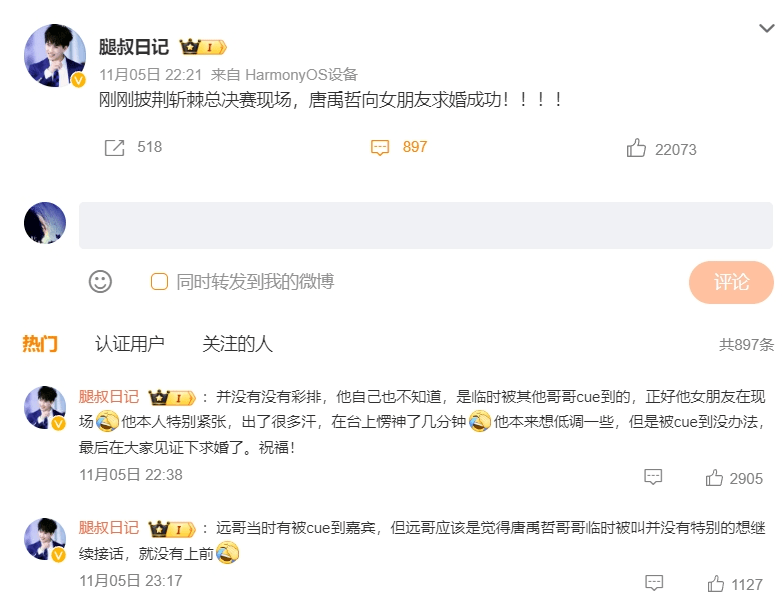Screen dimensions: 782x600
Task: Reply to the 23:17 comment
Action: [x=654, y=583]
